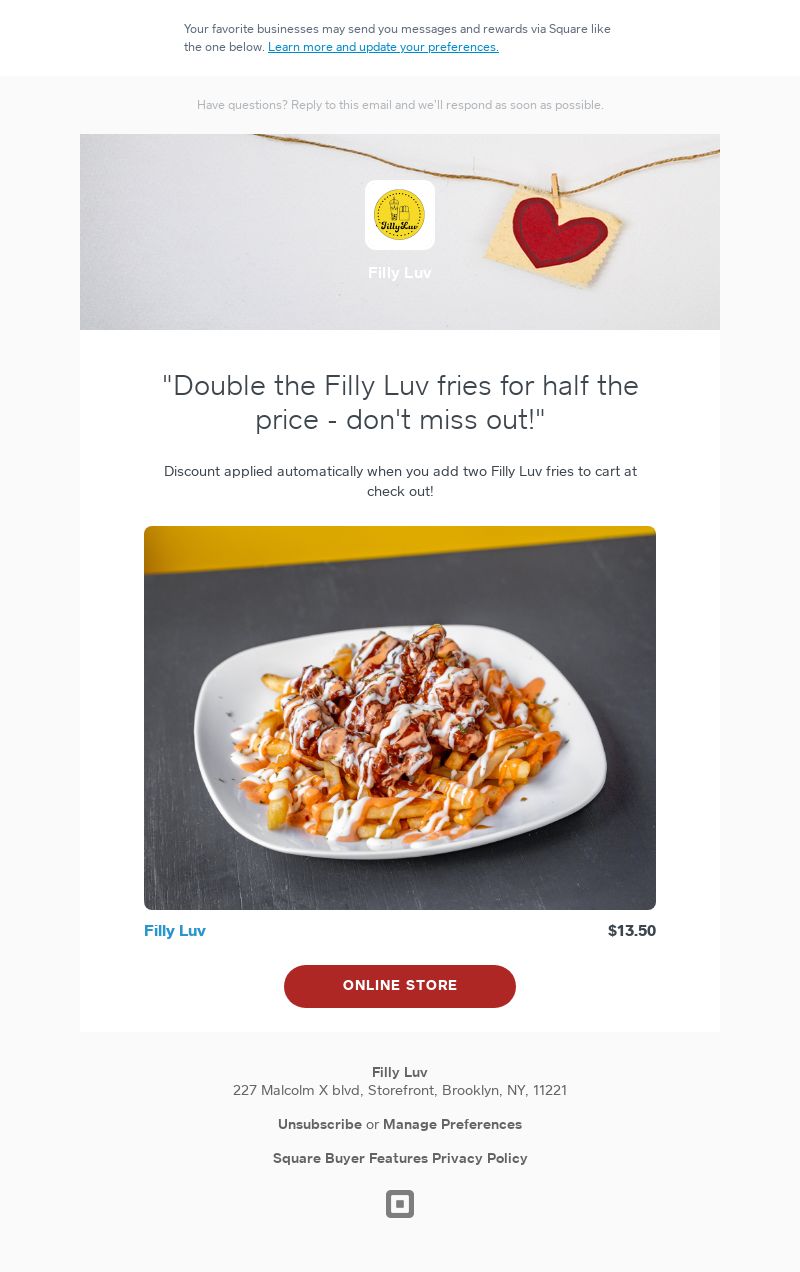Tap the Online Store button
Screen dimensions: 800x1272
pos(400,986)
